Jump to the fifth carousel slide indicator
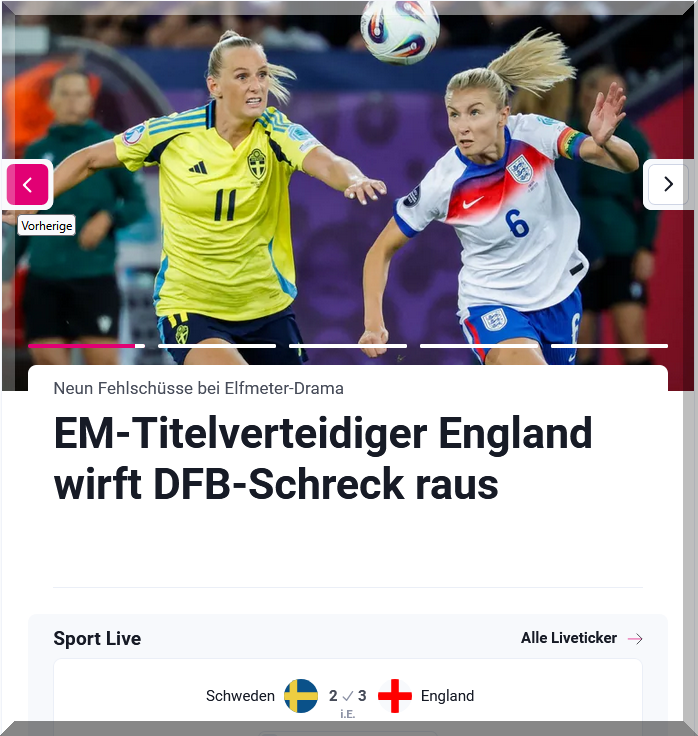Image resolution: width=698 pixels, height=736 pixels. (609, 346)
